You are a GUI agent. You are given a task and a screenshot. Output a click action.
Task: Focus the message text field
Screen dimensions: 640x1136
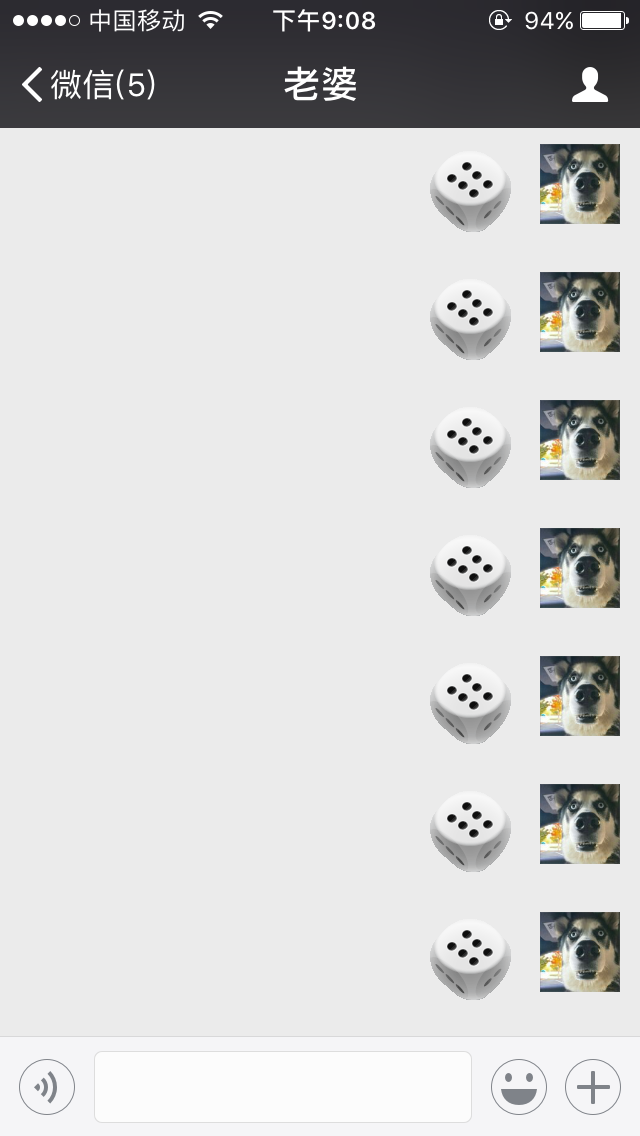click(283, 1087)
